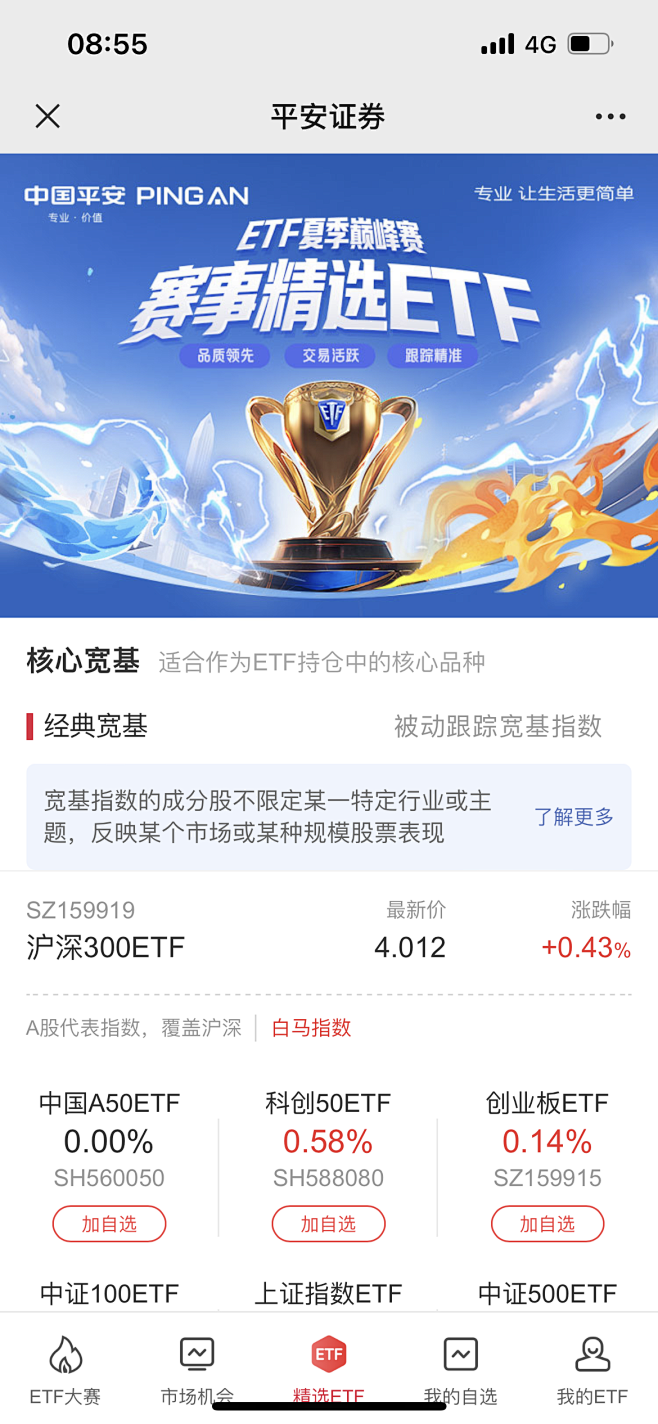Select the 精选ETF tab
This screenshot has height=1424, width=658.
click(328, 1368)
